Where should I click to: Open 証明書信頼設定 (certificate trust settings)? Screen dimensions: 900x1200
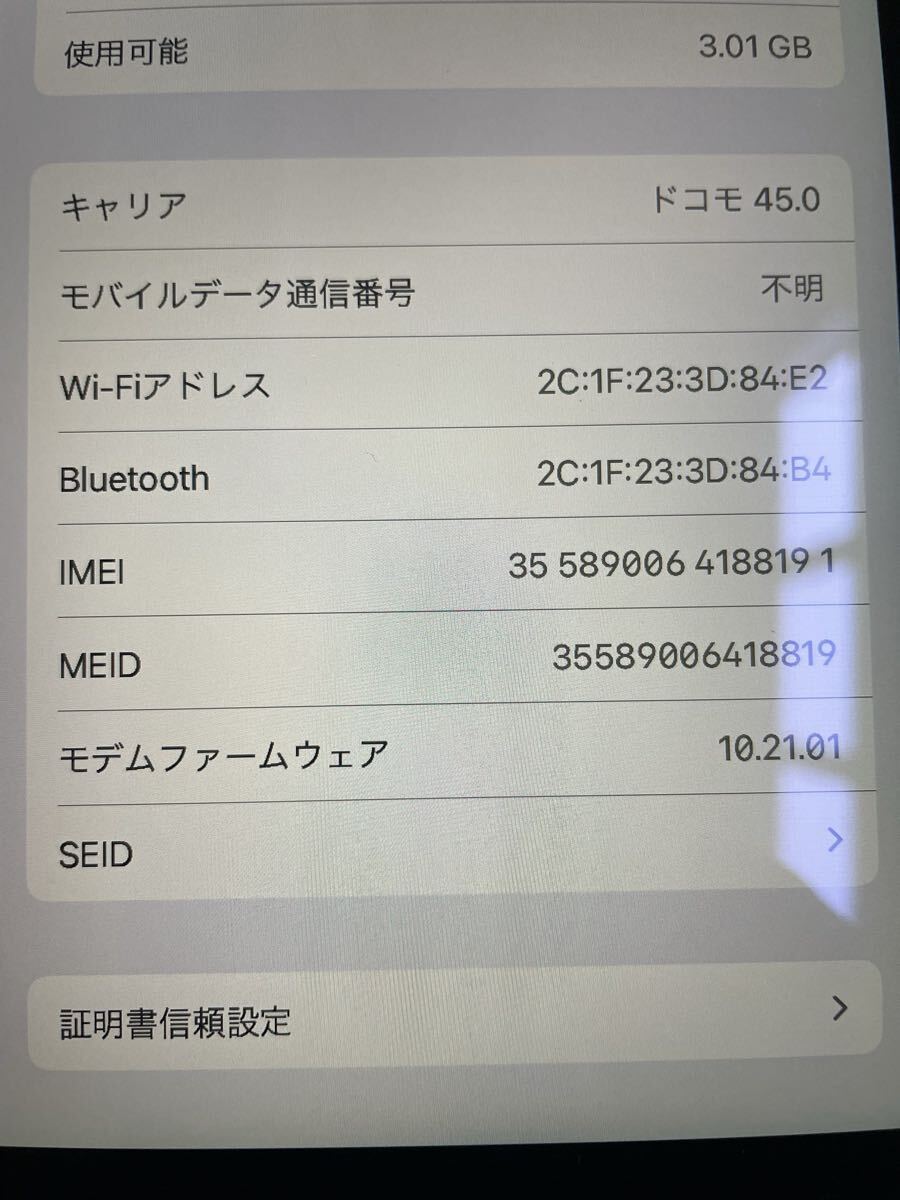pos(450,1016)
